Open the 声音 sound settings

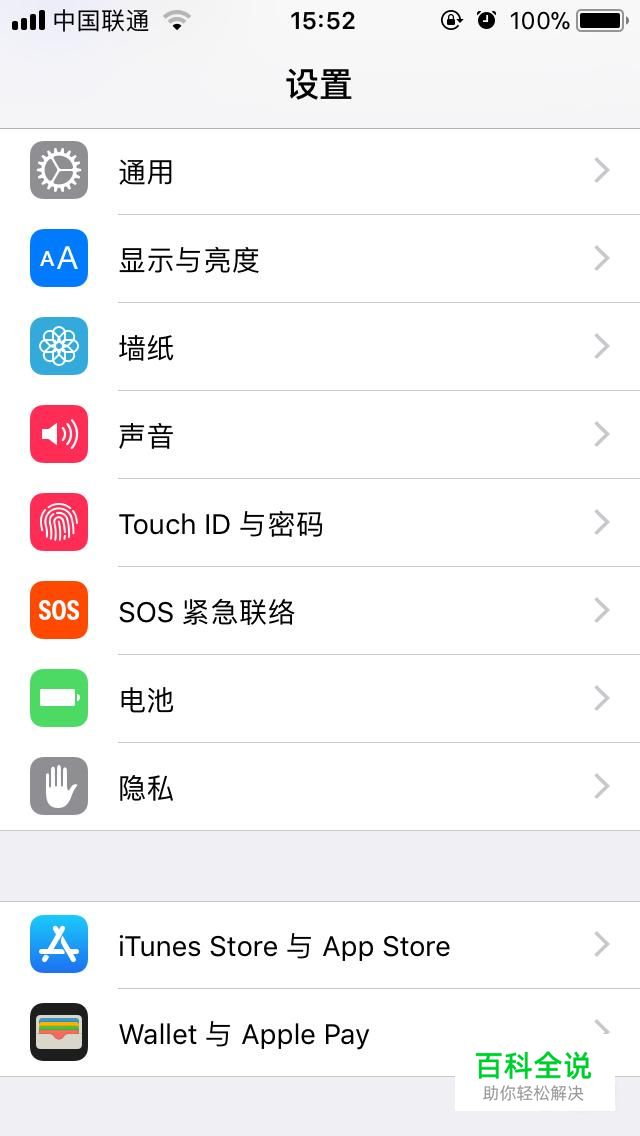[x=320, y=435]
